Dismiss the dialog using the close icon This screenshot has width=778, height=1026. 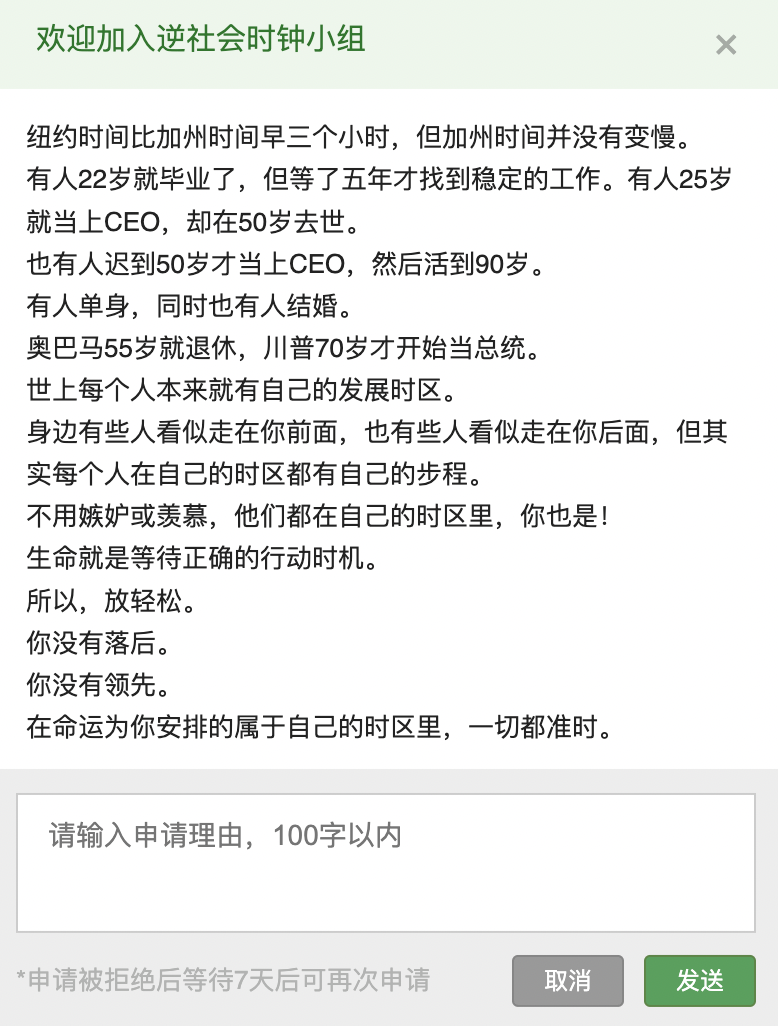[725, 44]
